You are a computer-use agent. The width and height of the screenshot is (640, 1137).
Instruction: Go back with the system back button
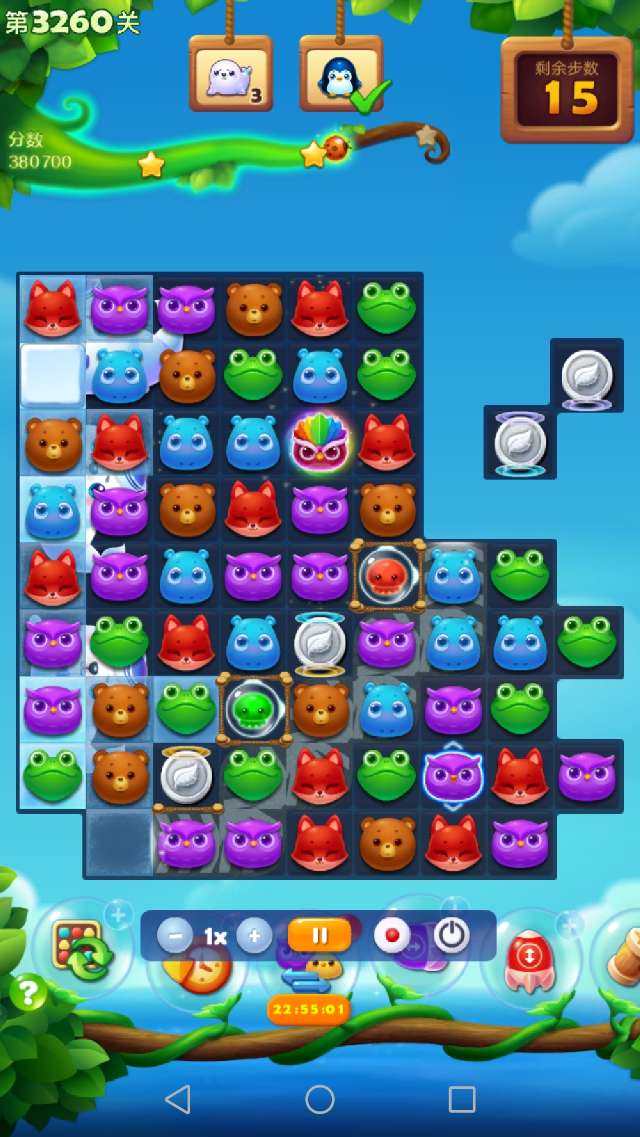(178, 1099)
